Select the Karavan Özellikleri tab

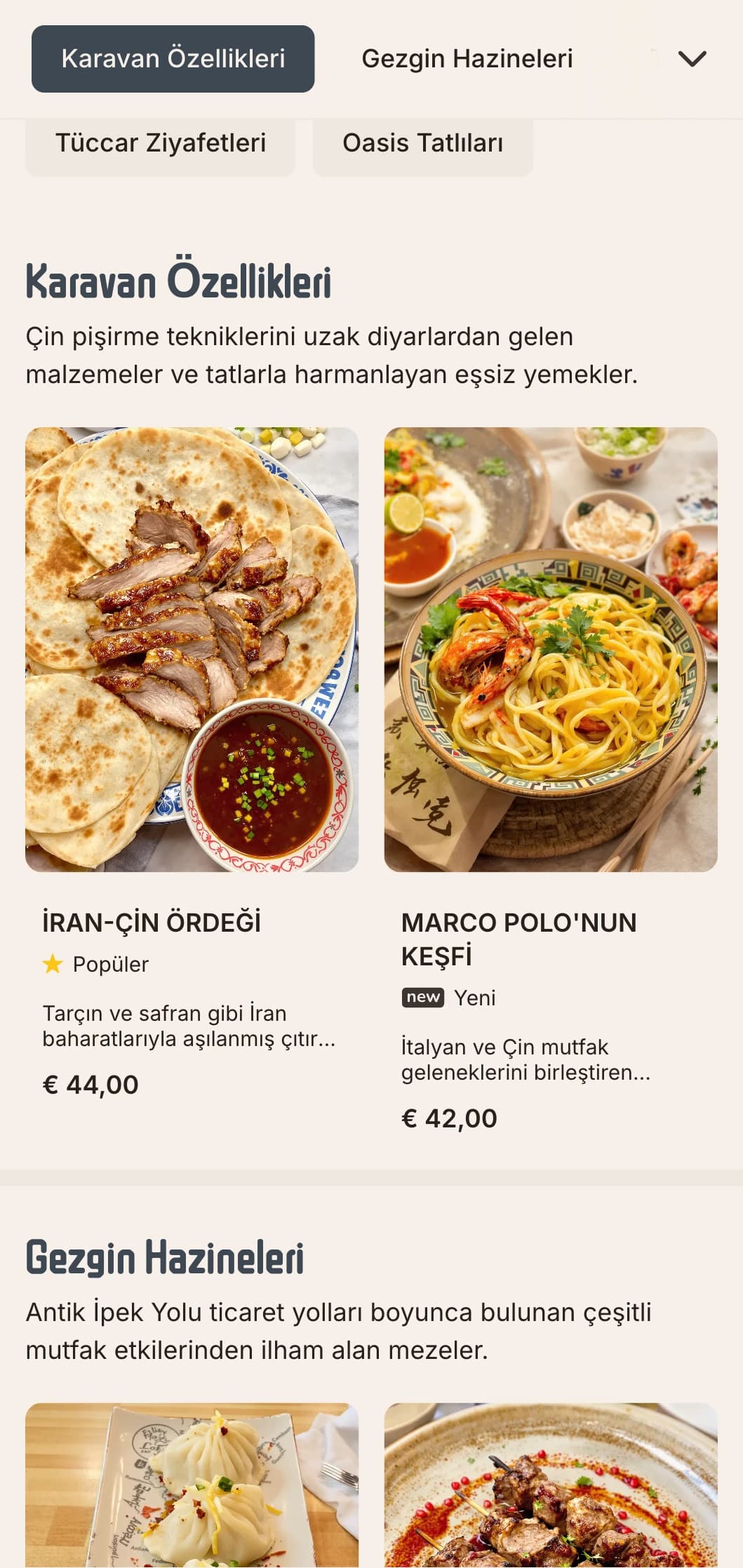173,59
